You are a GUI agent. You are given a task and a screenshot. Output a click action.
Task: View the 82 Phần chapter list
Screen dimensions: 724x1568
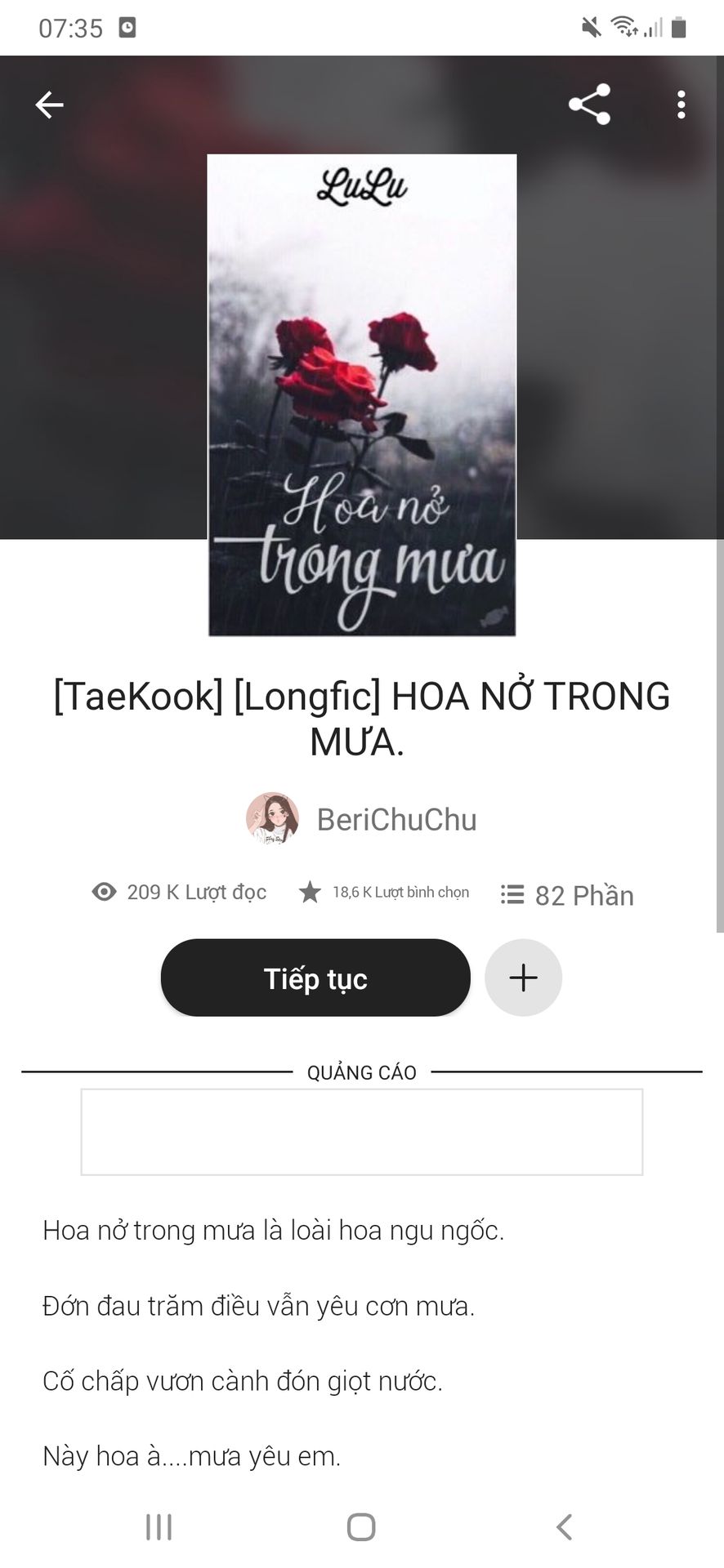point(567,895)
